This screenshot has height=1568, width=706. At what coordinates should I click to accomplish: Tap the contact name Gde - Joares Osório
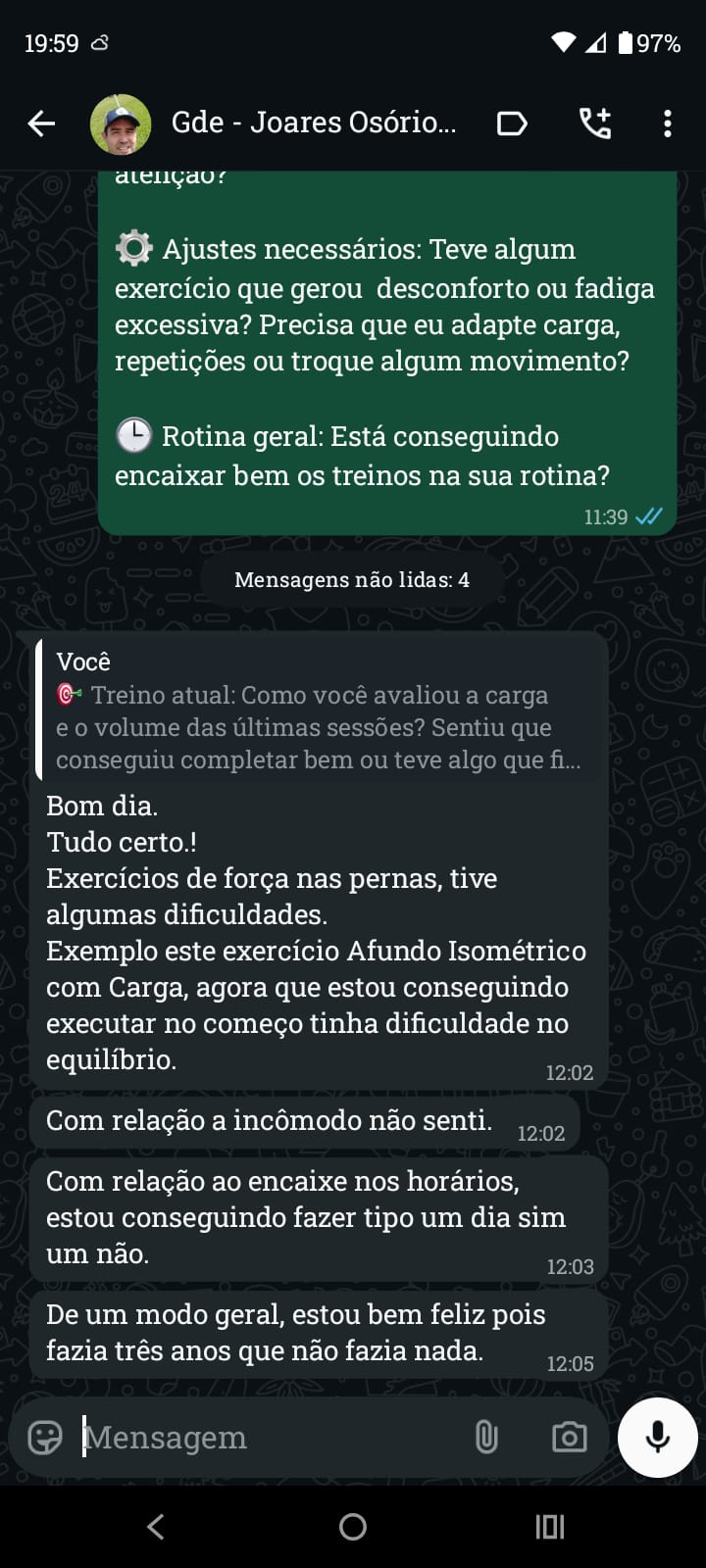312,122
